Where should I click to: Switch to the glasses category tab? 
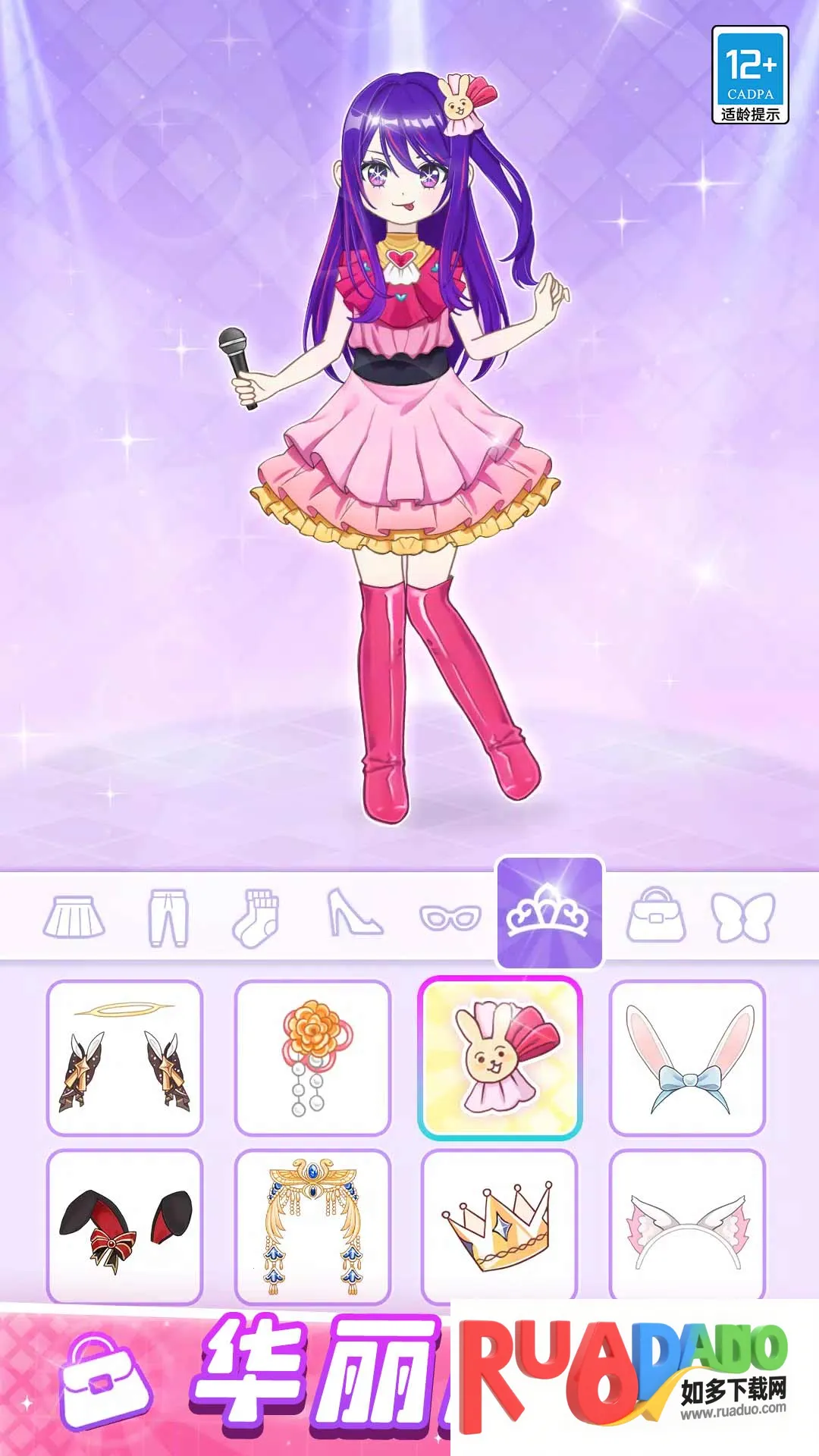pyautogui.click(x=450, y=918)
